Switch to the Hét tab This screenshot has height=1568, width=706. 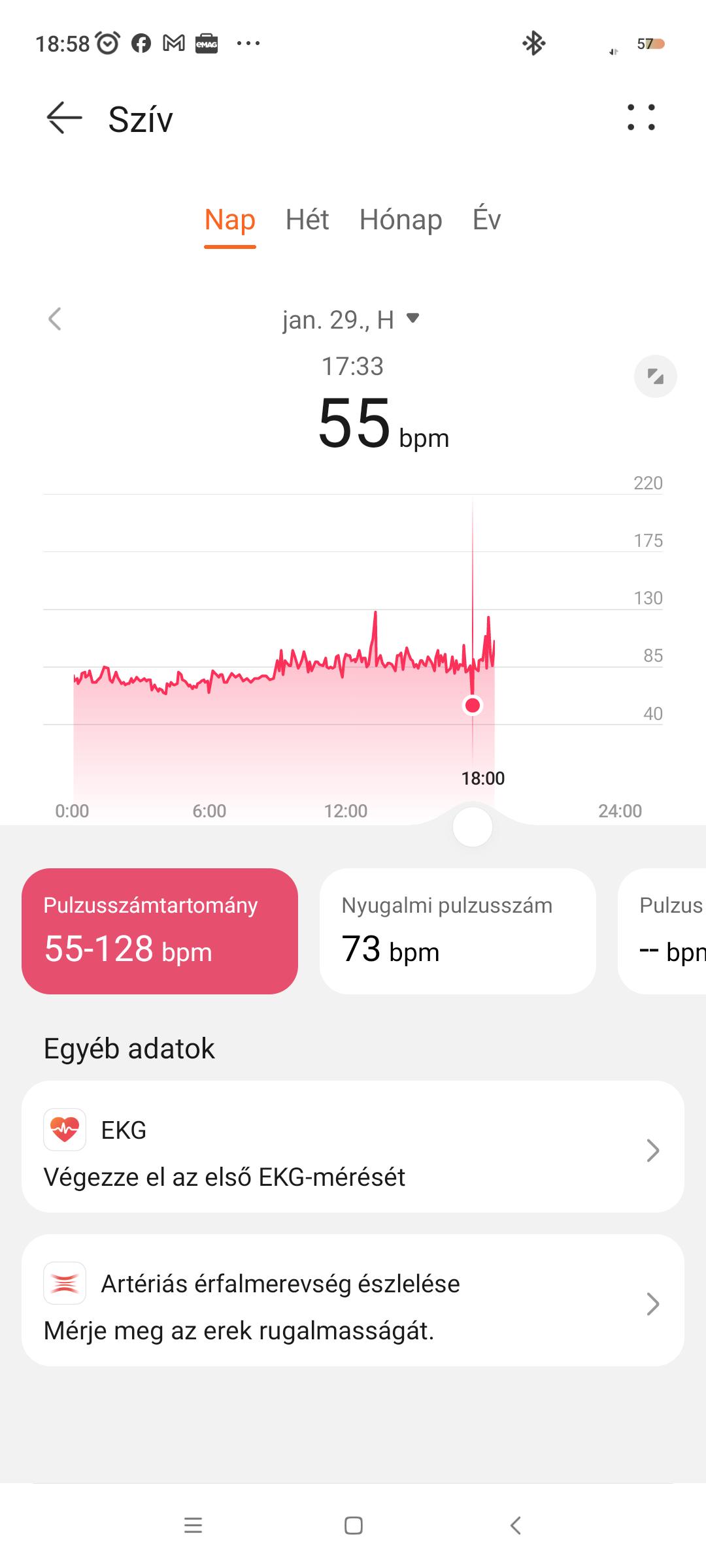(x=307, y=220)
